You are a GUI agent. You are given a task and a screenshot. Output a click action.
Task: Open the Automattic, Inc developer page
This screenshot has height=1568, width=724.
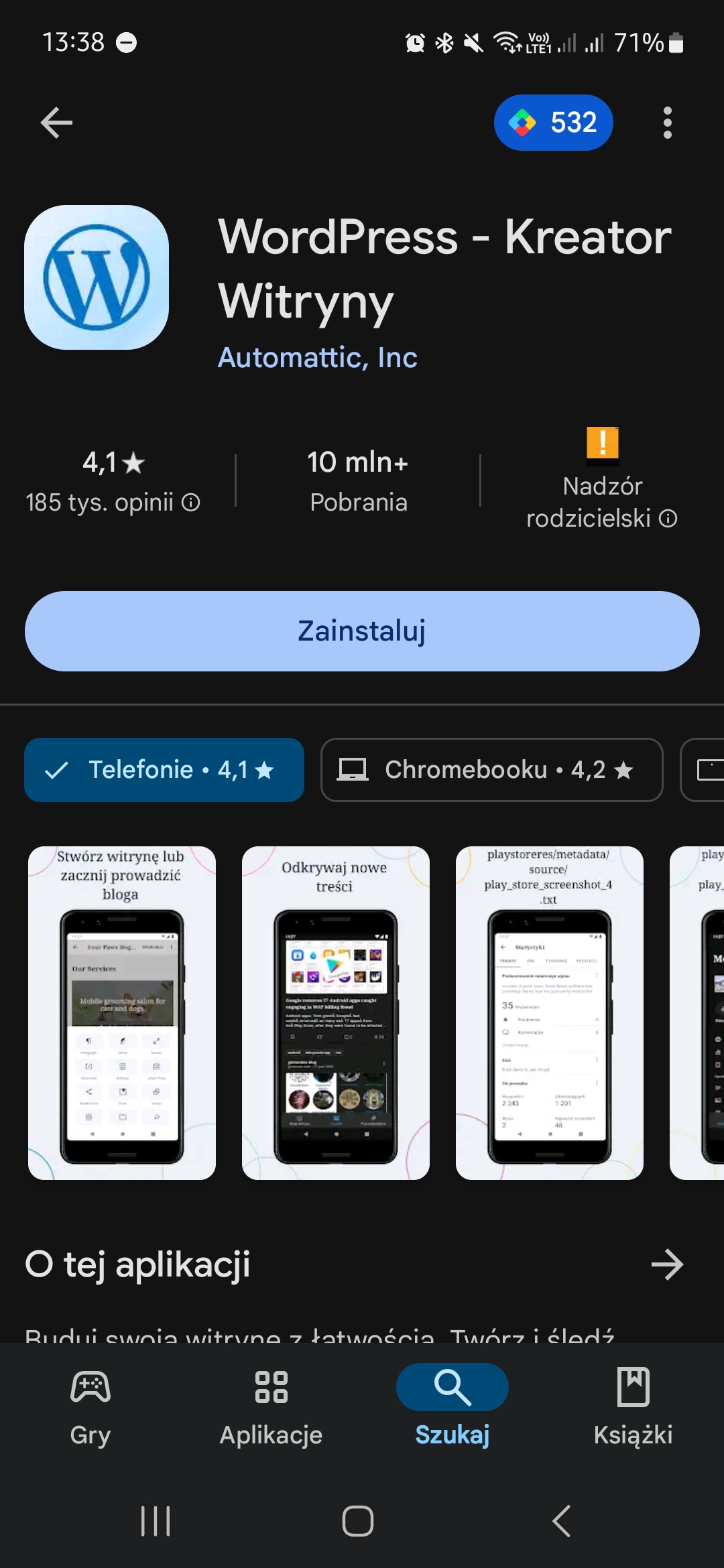pyautogui.click(x=318, y=358)
